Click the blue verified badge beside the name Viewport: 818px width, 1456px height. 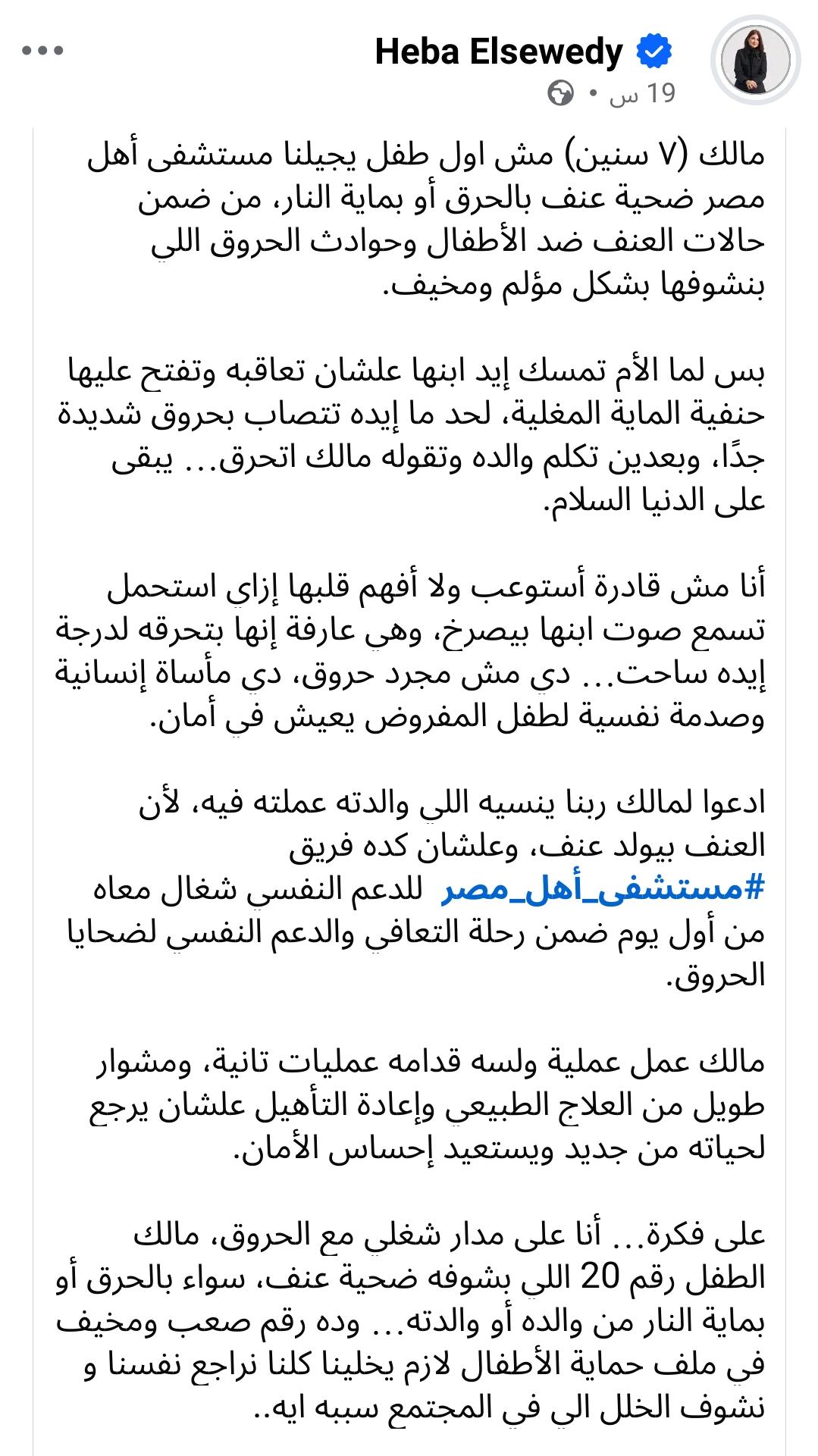pyautogui.click(x=653, y=53)
